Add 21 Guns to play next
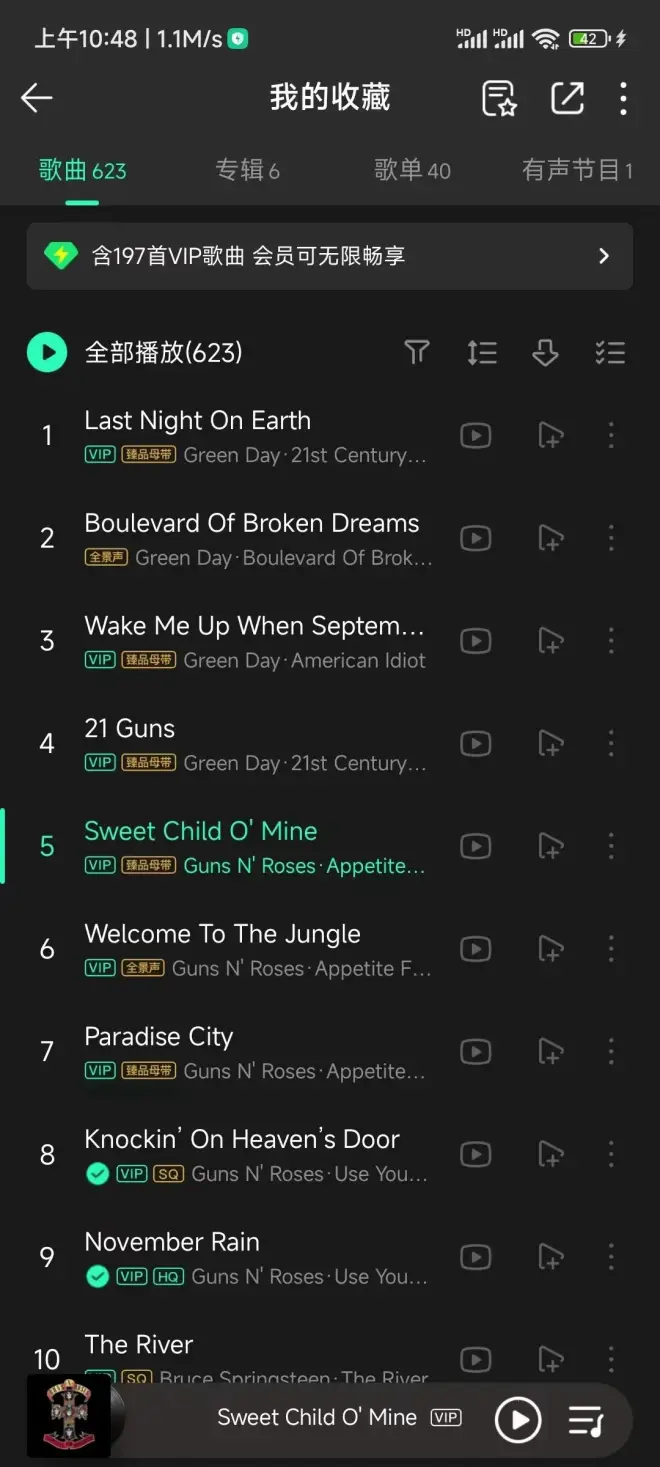The width and height of the screenshot is (660, 1467). tap(550, 744)
